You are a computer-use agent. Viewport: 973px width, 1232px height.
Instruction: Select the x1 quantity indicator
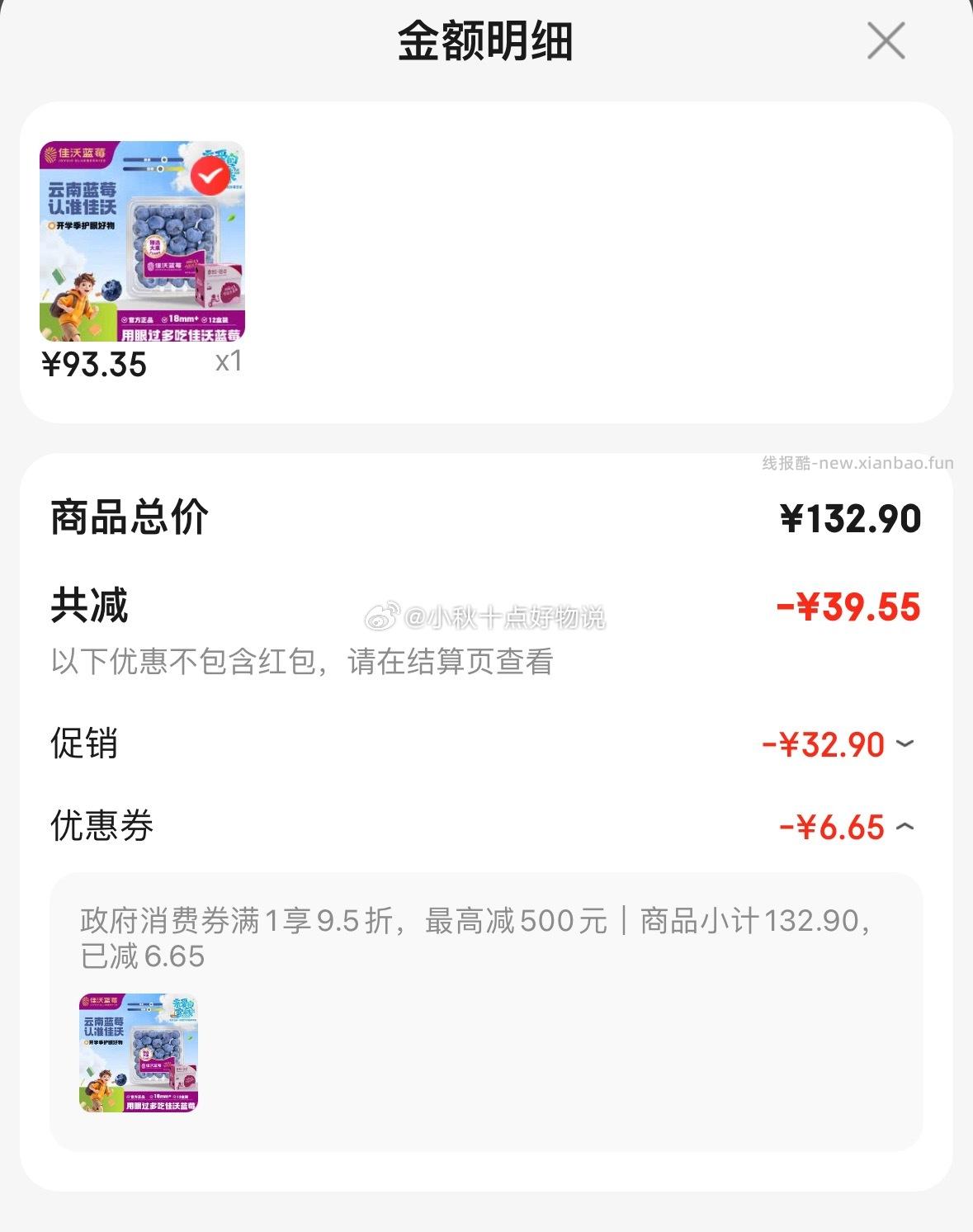[x=227, y=363]
